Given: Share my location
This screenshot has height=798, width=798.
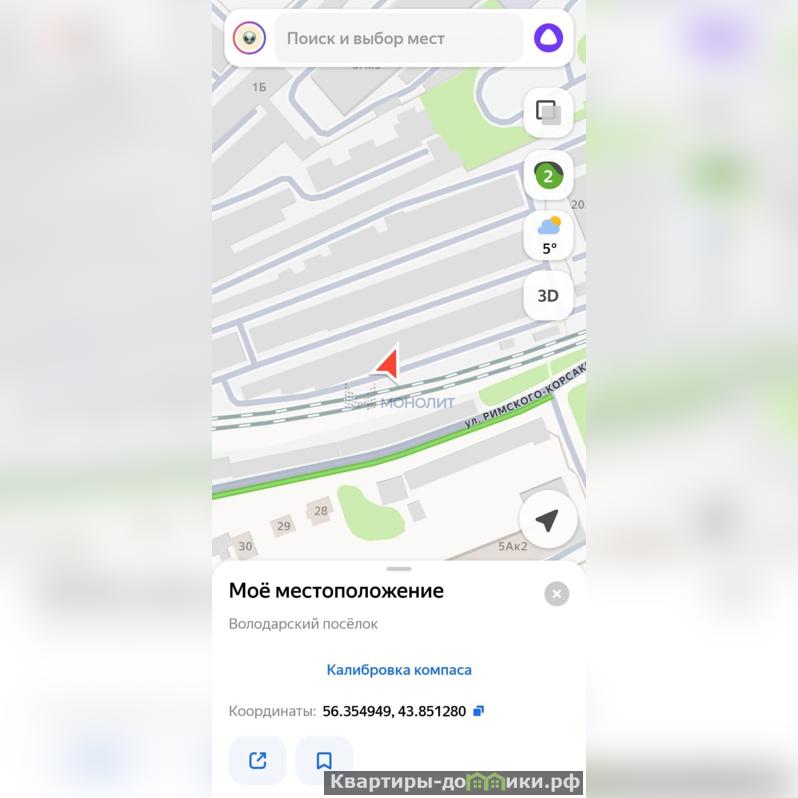Looking at the screenshot, I should [258, 761].
